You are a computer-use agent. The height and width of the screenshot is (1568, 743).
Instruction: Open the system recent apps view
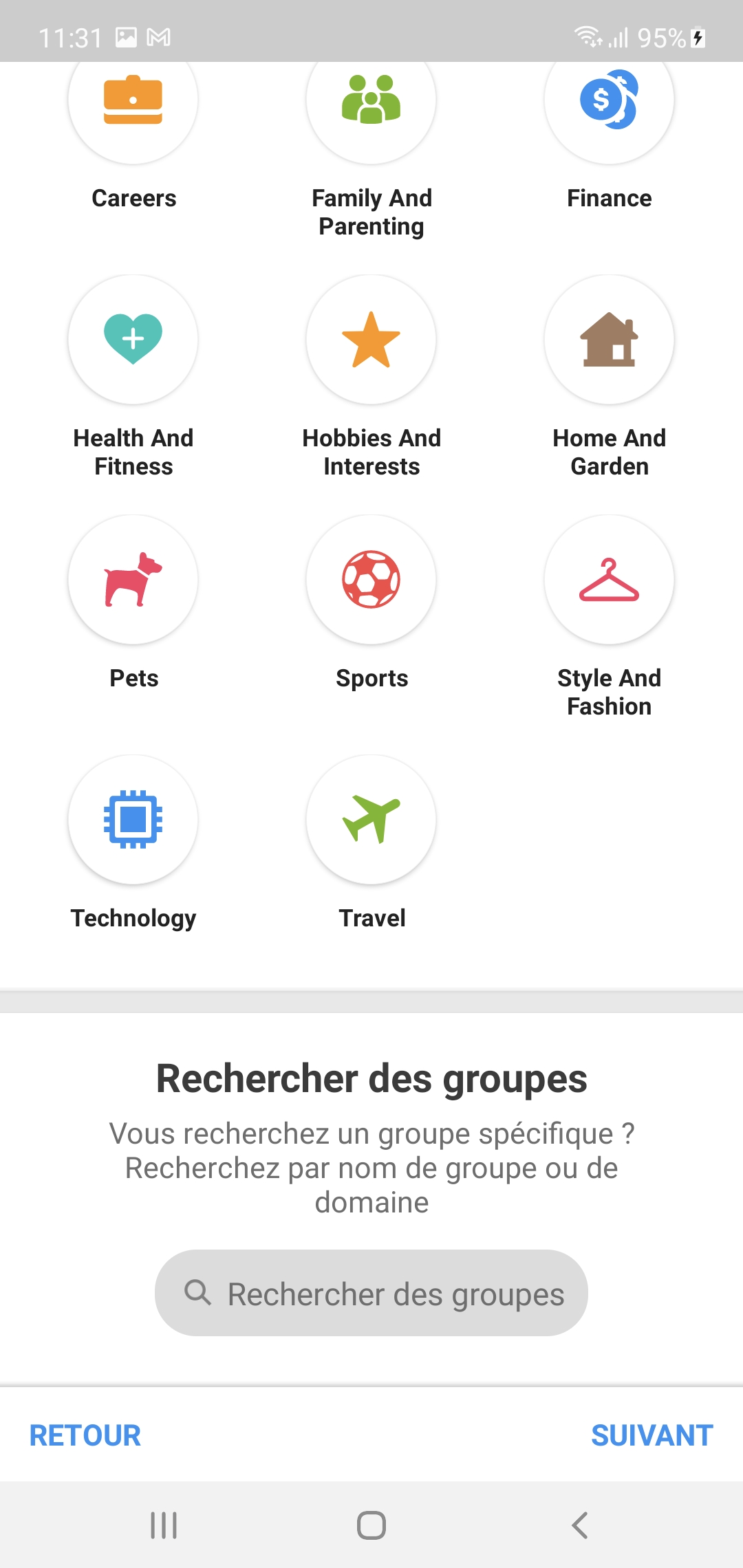click(x=164, y=1525)
